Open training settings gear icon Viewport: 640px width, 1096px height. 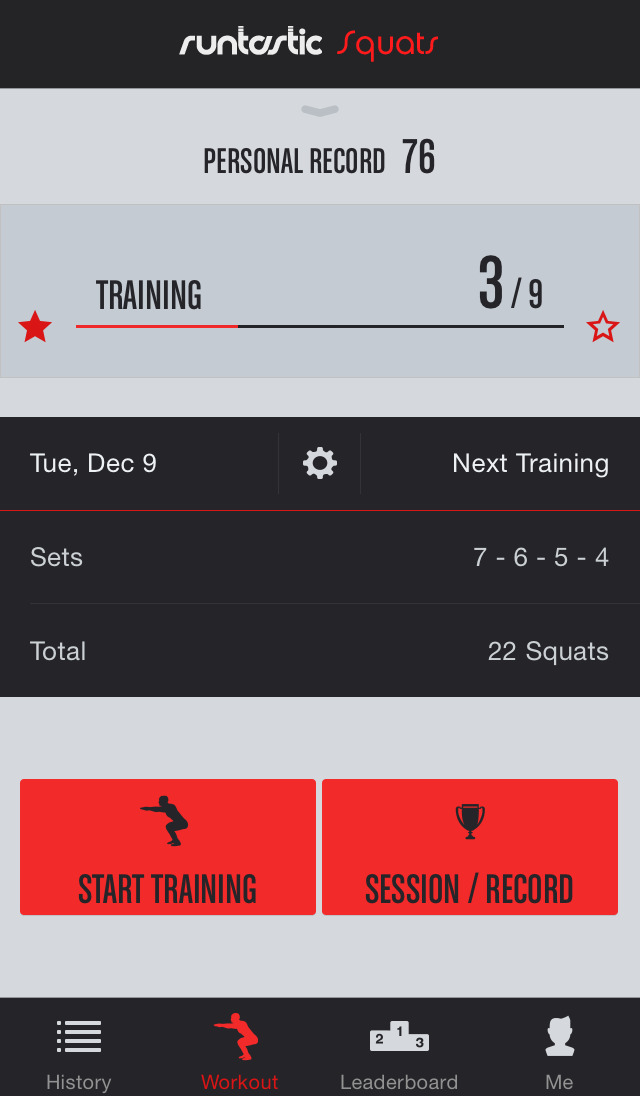coord(319,463)
